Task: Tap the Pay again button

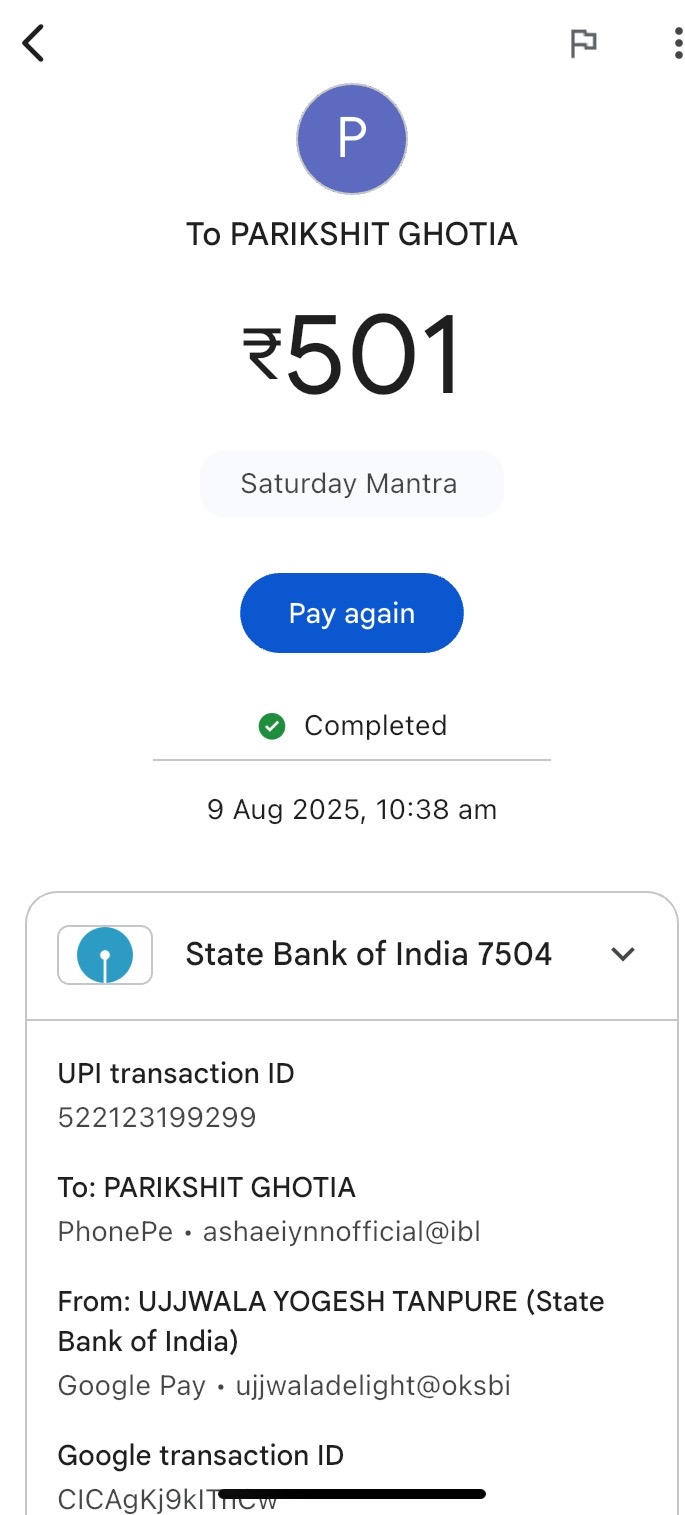Action: (352, 613)
